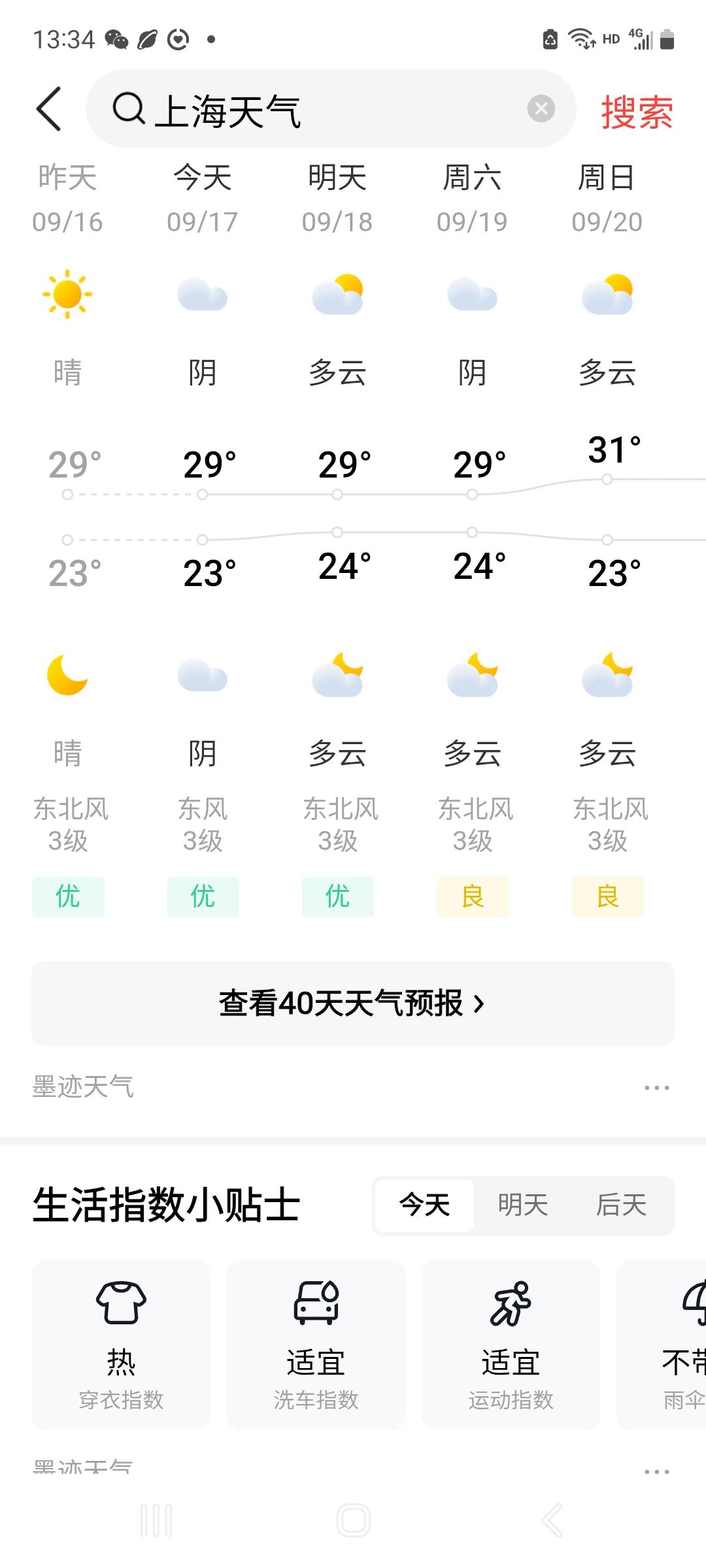Open the system recent apps button
Viewport: 706px width, 1568px height.
pos(156,1520)
